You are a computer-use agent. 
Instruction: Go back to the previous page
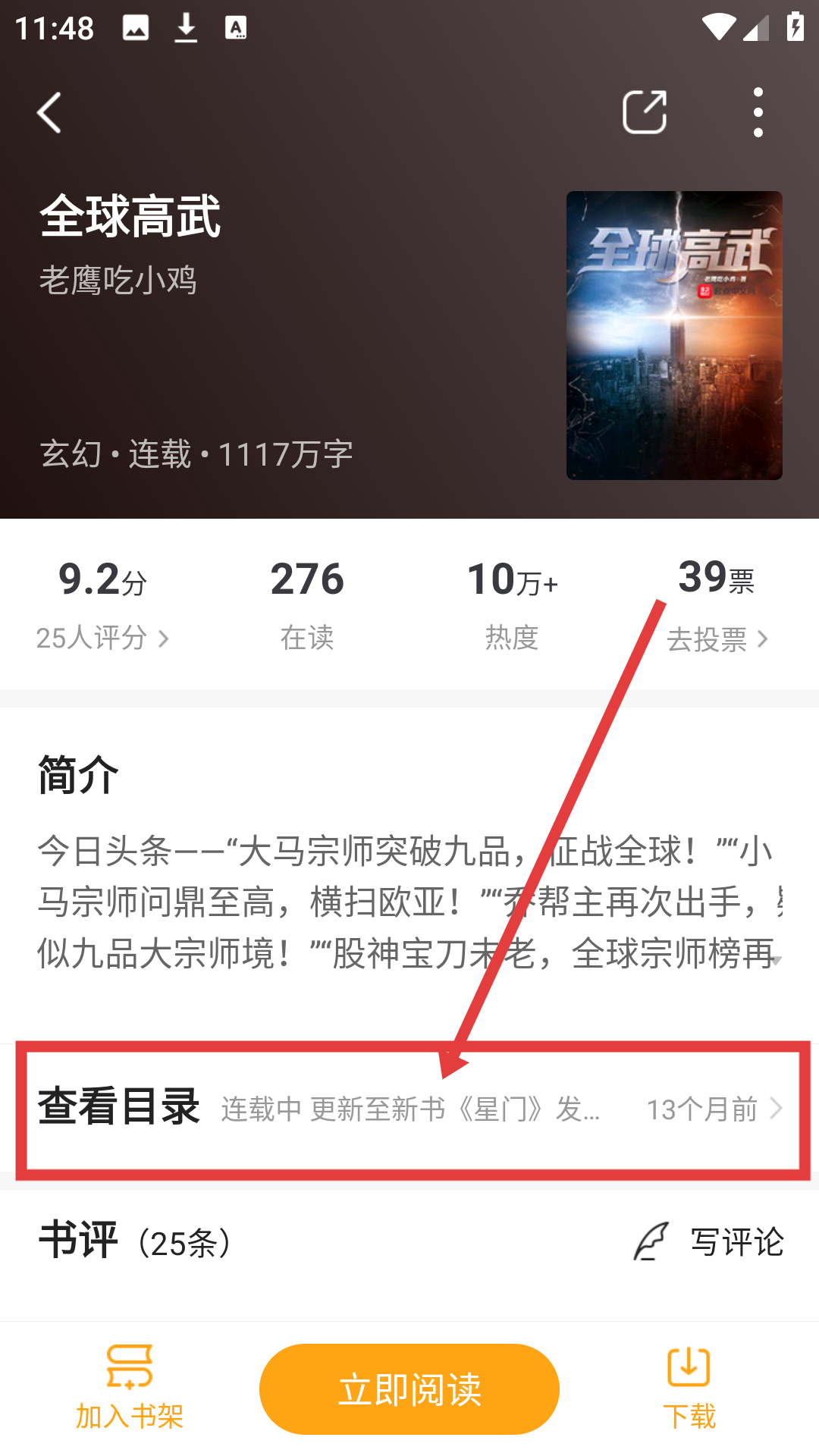point(49,113)
